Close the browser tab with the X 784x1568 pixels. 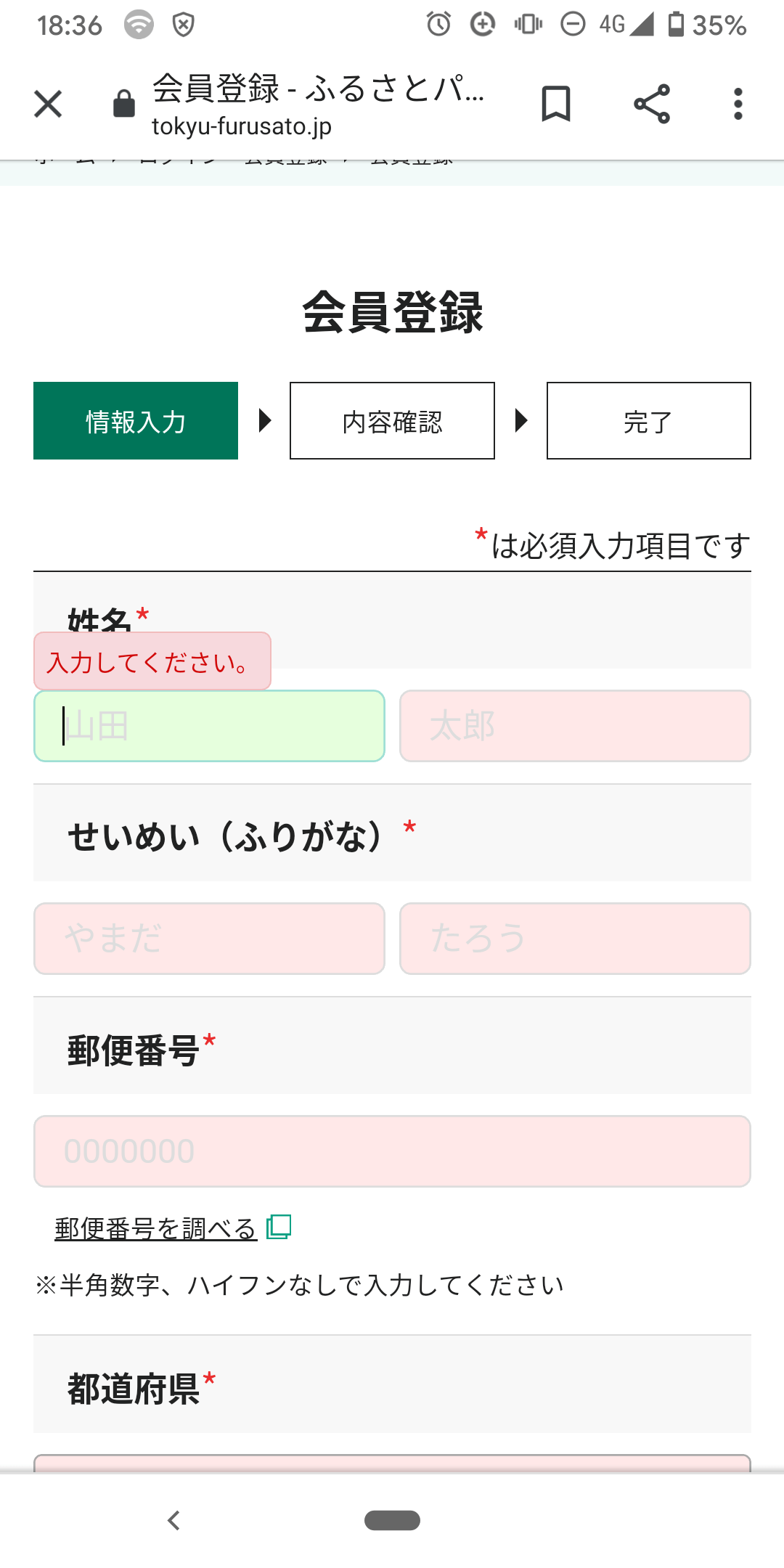pos(48,104)
